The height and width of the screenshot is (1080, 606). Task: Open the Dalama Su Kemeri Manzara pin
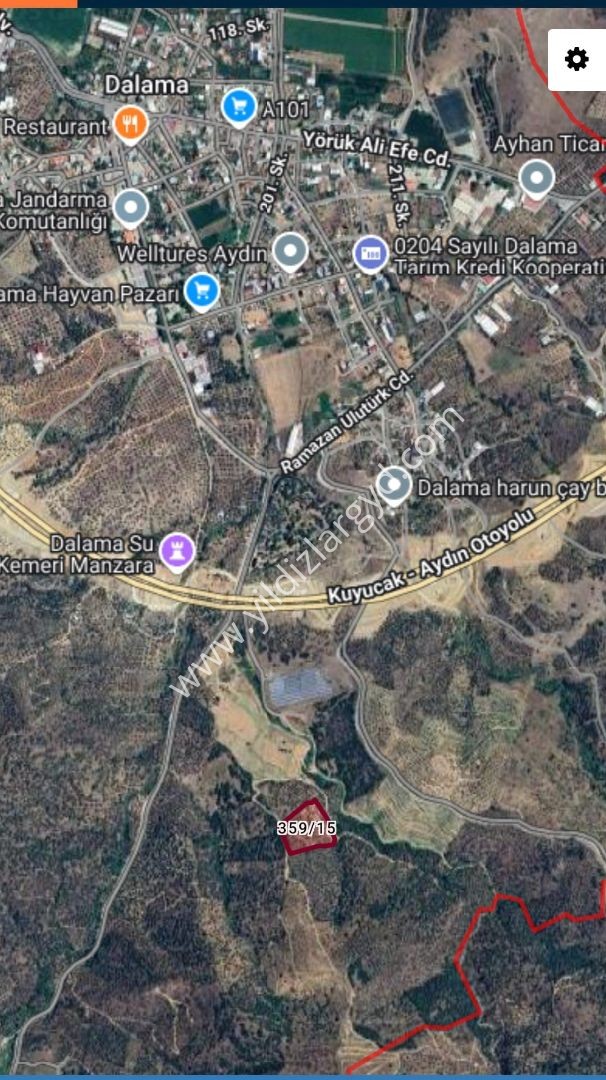[178, 552]
